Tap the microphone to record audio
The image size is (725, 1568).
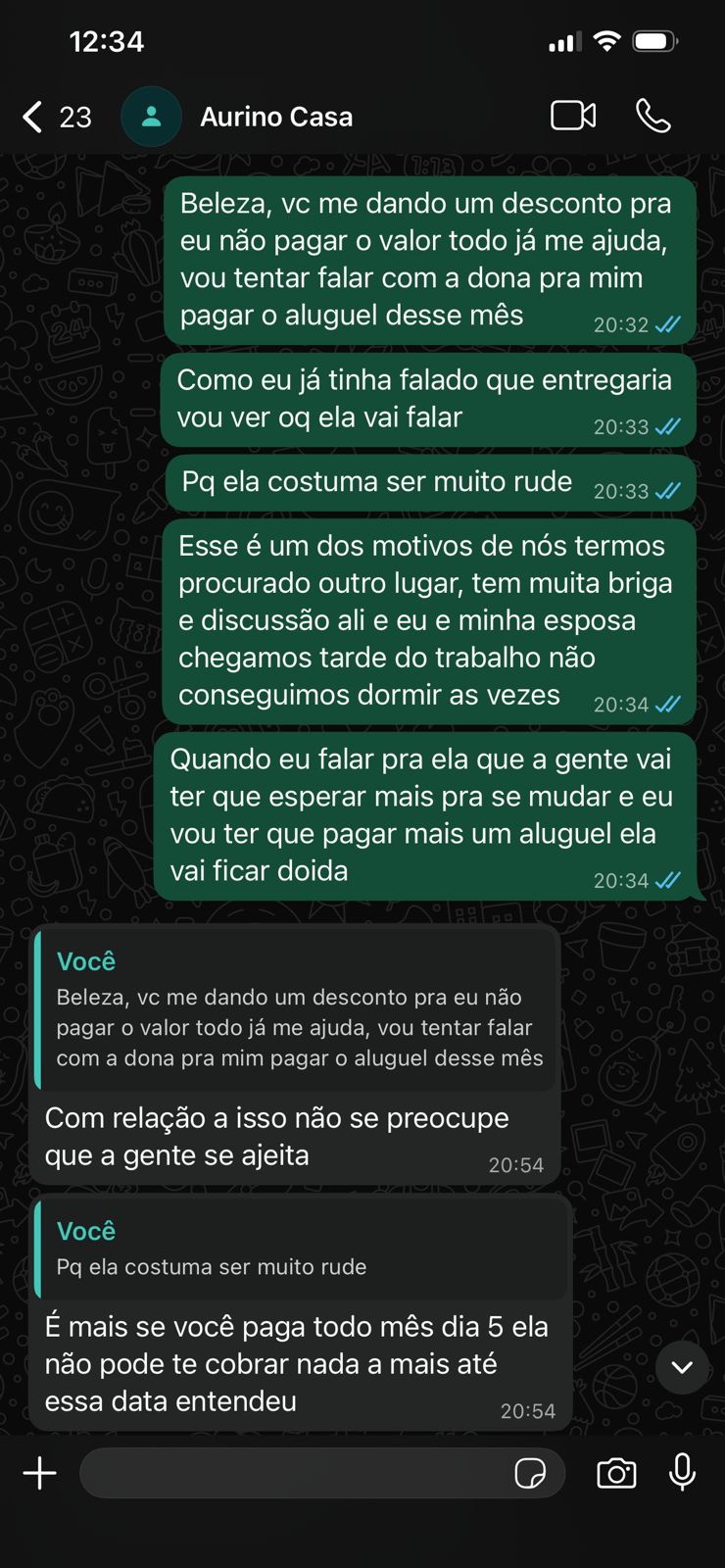click(682, 1472)
